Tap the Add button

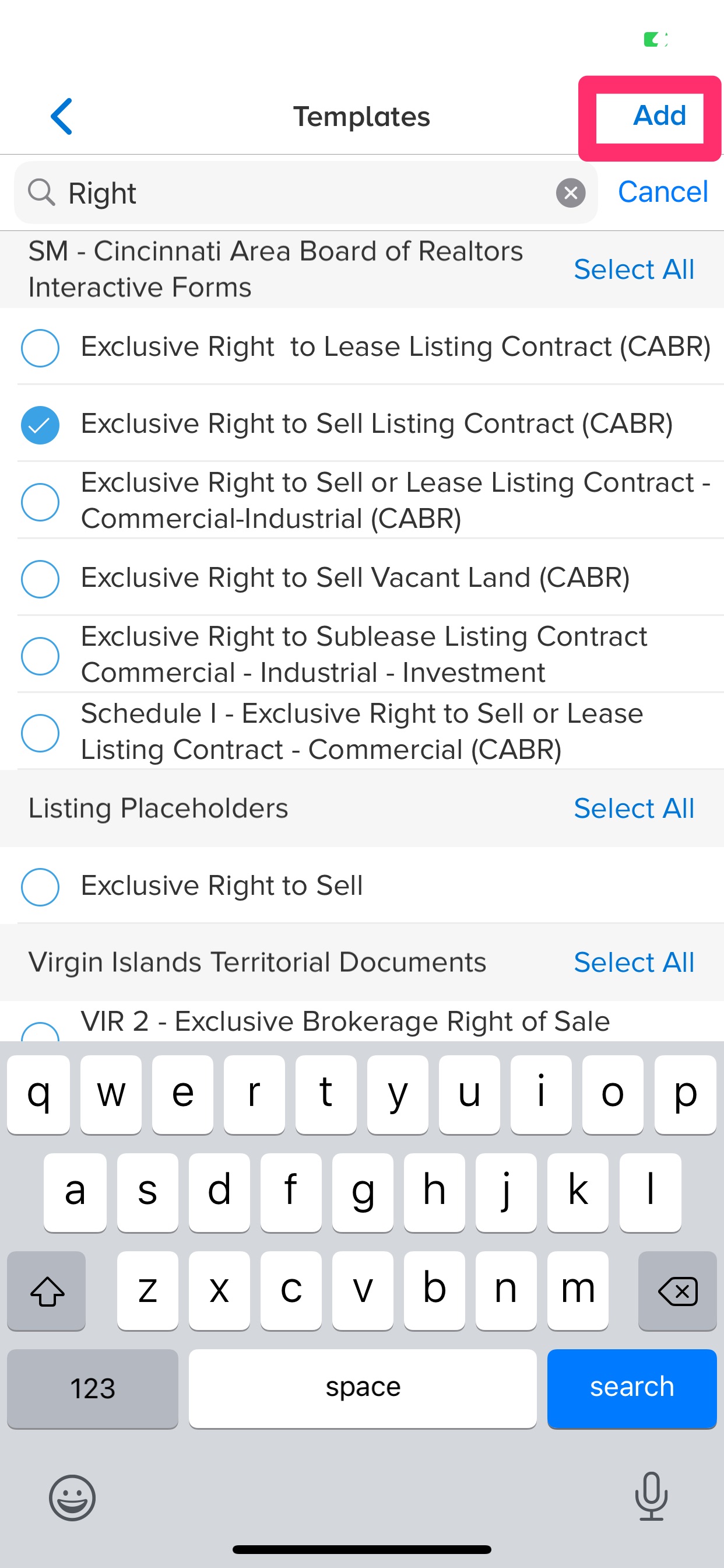pyautogui.click(x=659, y=116)
